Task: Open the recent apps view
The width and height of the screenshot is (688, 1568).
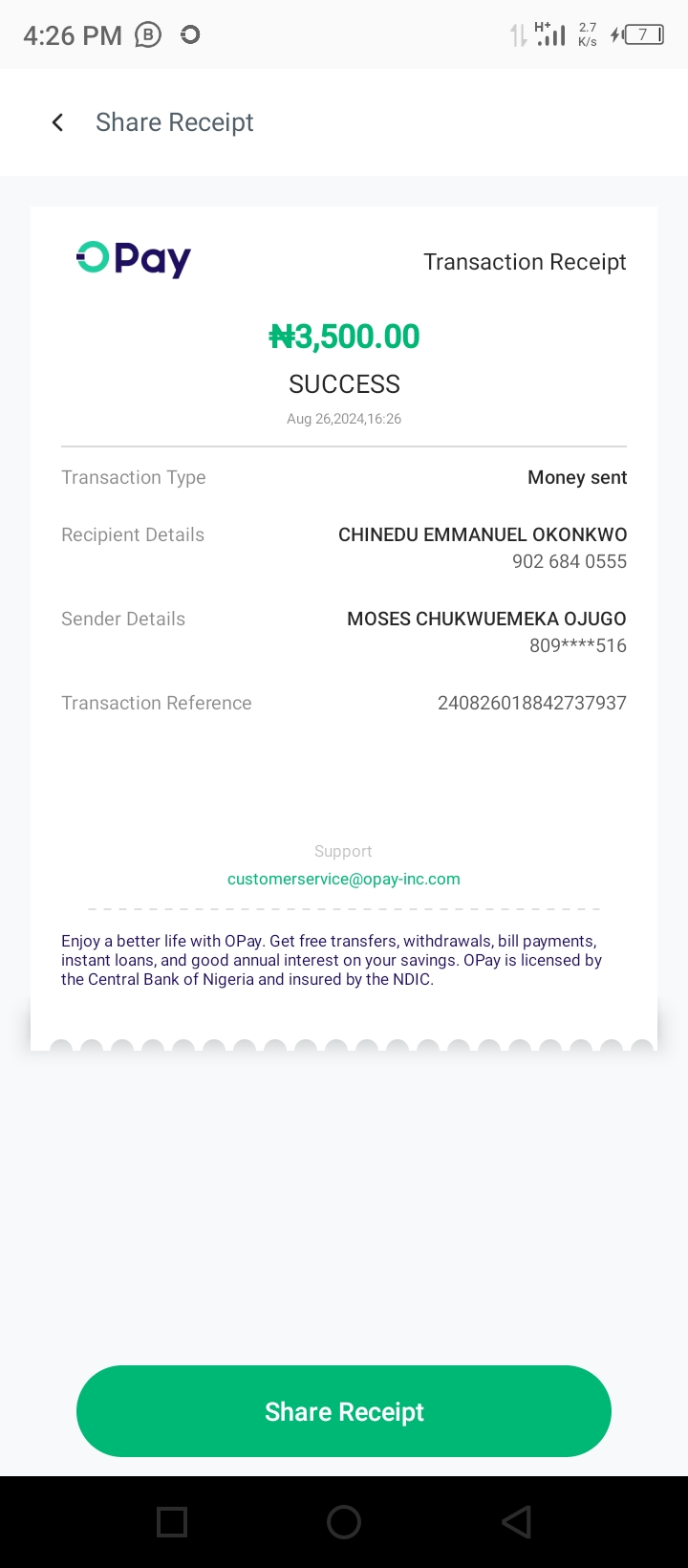Action: click(x=172, y=1522)
